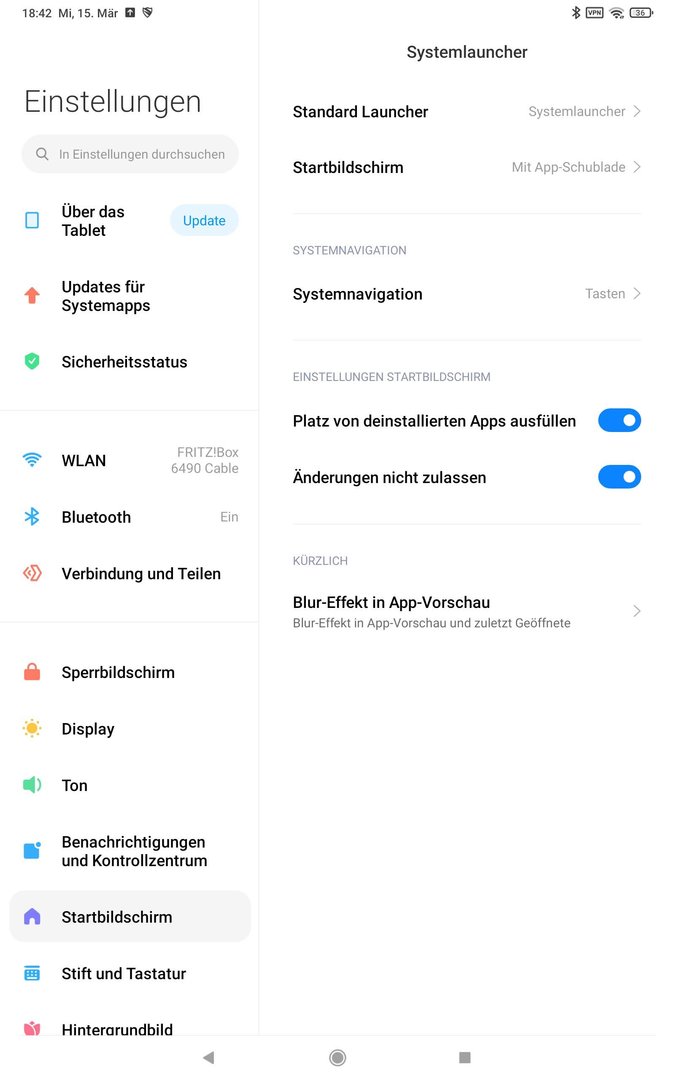Open the settings search field
The height and width of the screenshot is (1080, 675).
pyautogui.click(x=130, y=154)
